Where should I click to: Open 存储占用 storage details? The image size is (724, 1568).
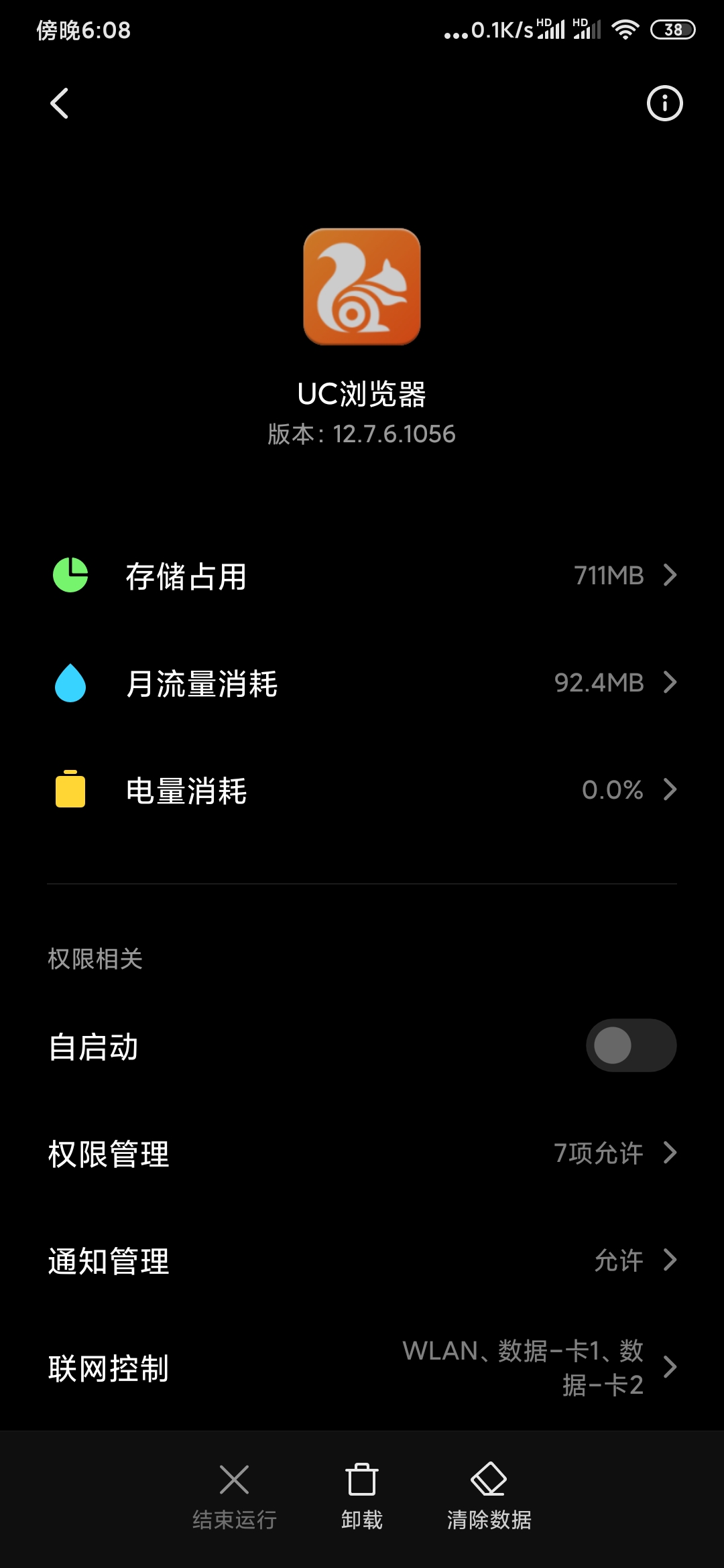coord(362,576)
